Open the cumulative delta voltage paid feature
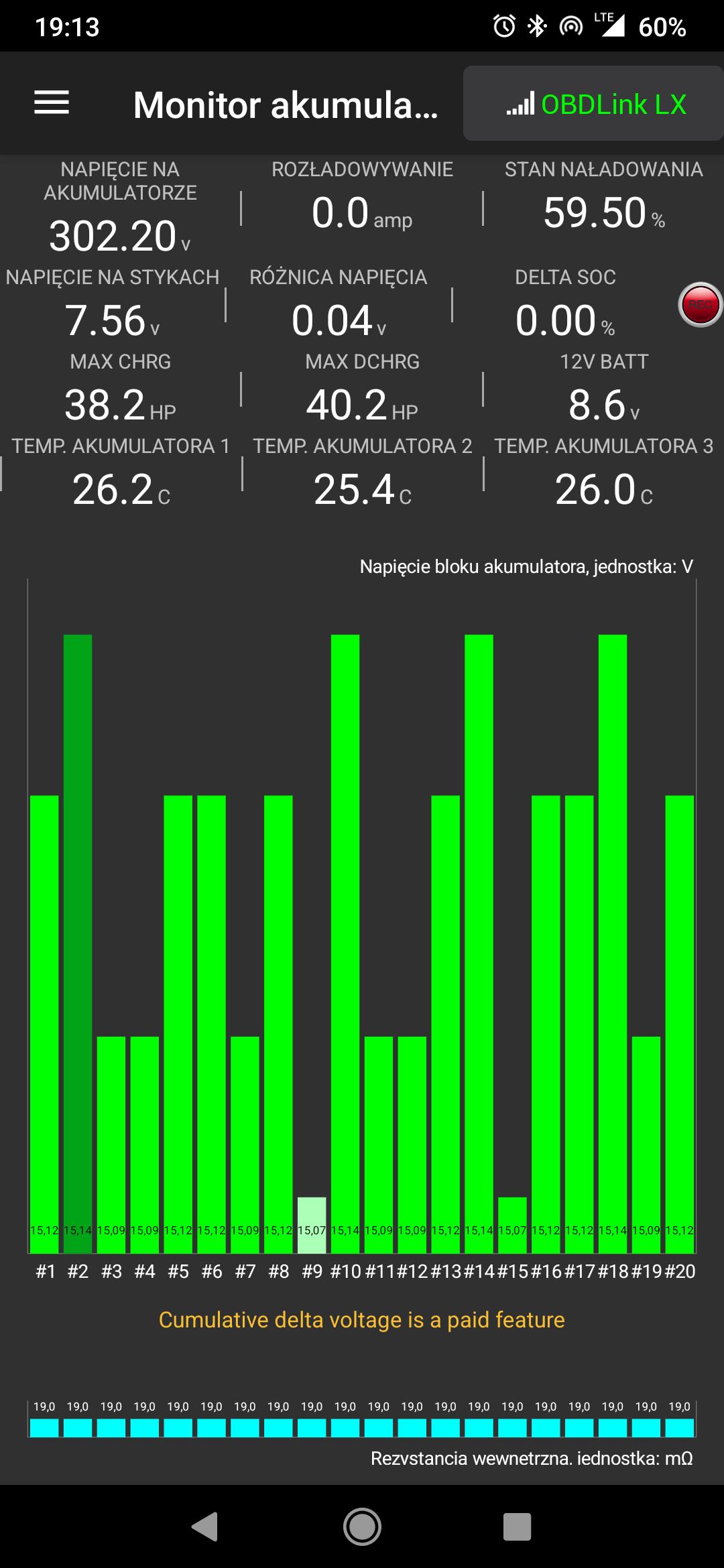Screen dimensions: 724x1568 (x=361, y=1319)
